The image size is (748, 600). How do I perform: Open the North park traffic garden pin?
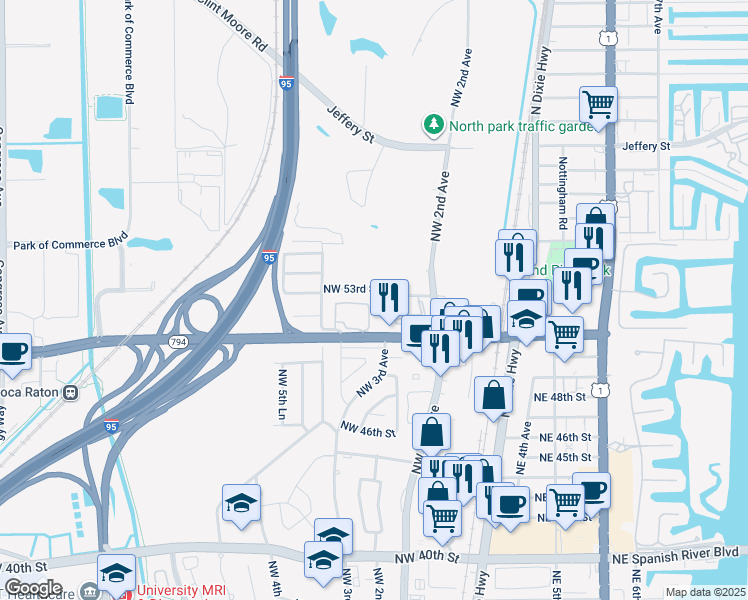(433, 125)
